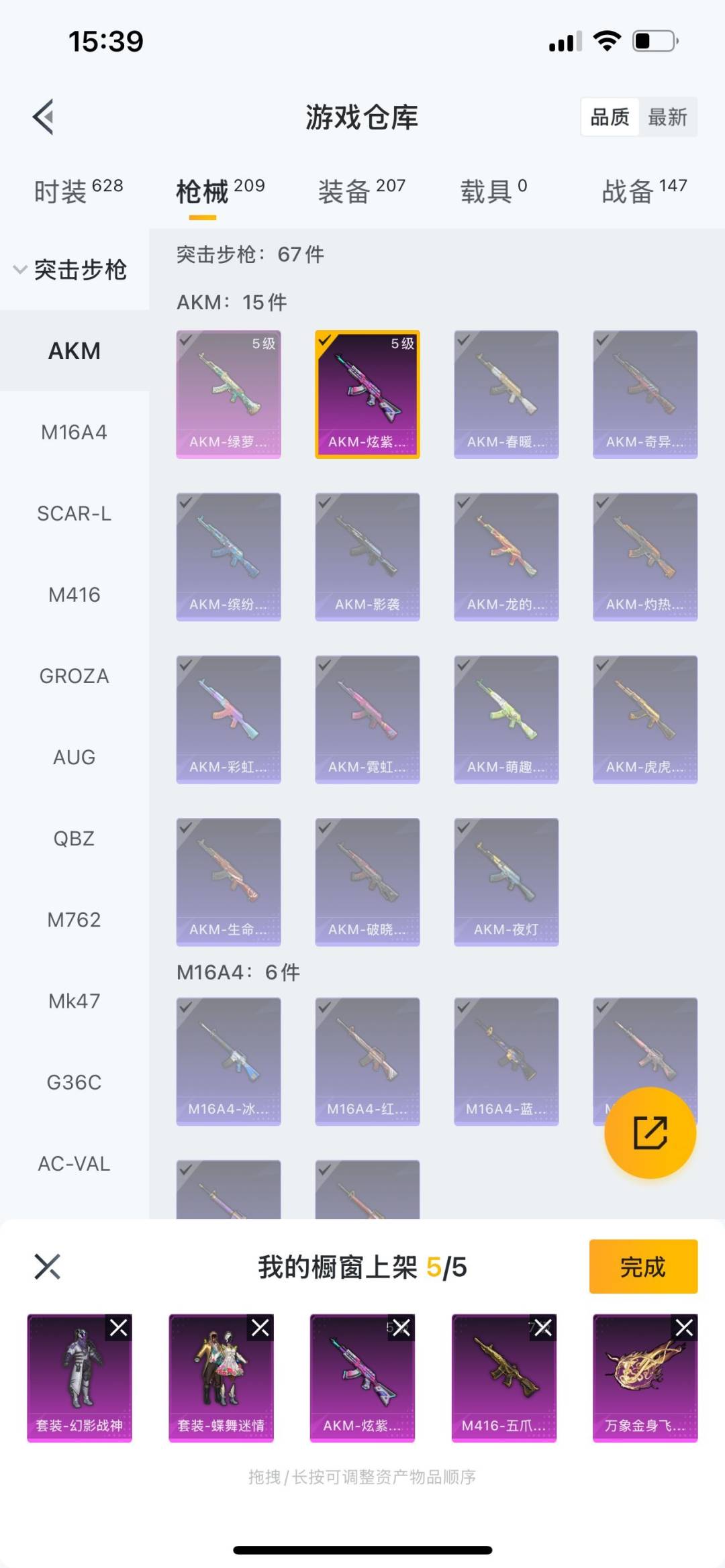Image resolution: width=725 pixels, height=1568 pixels.
Task: Sort the warehouse by 品质
Action: pos(610,117)
